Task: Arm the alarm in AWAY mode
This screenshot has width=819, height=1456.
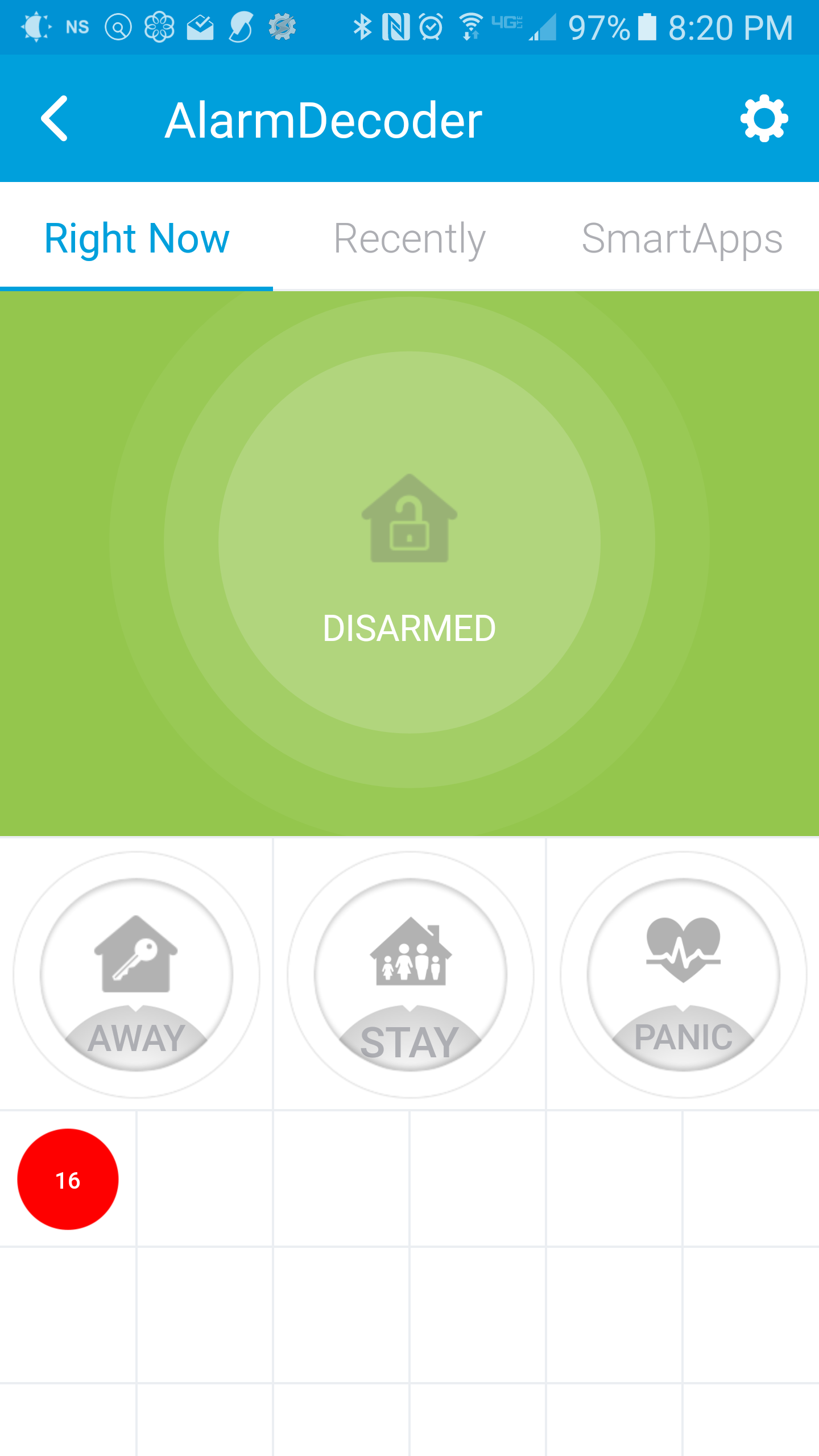Action: 136,974
